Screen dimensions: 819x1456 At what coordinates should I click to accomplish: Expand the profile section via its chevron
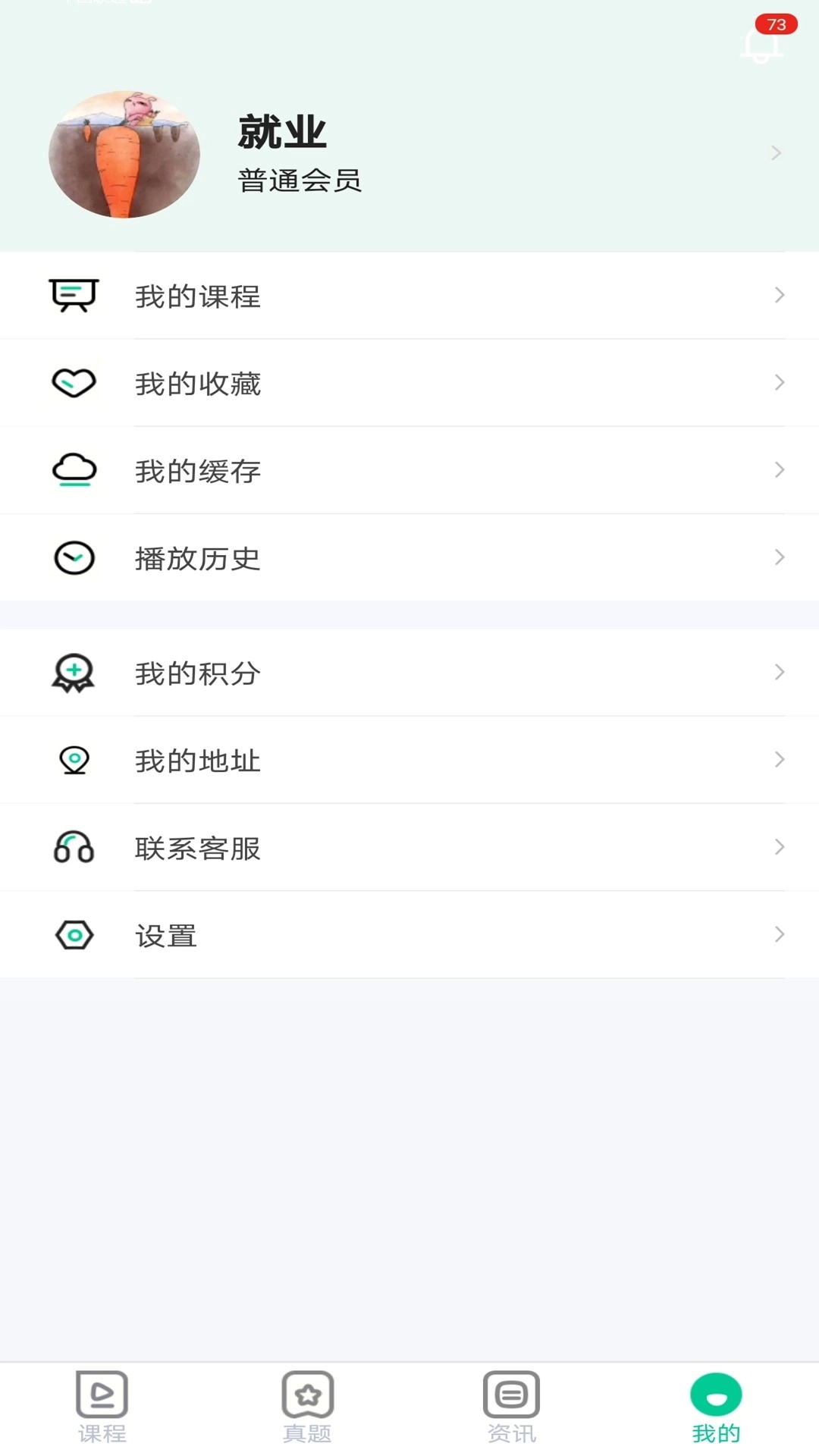[x=777, y=152]
